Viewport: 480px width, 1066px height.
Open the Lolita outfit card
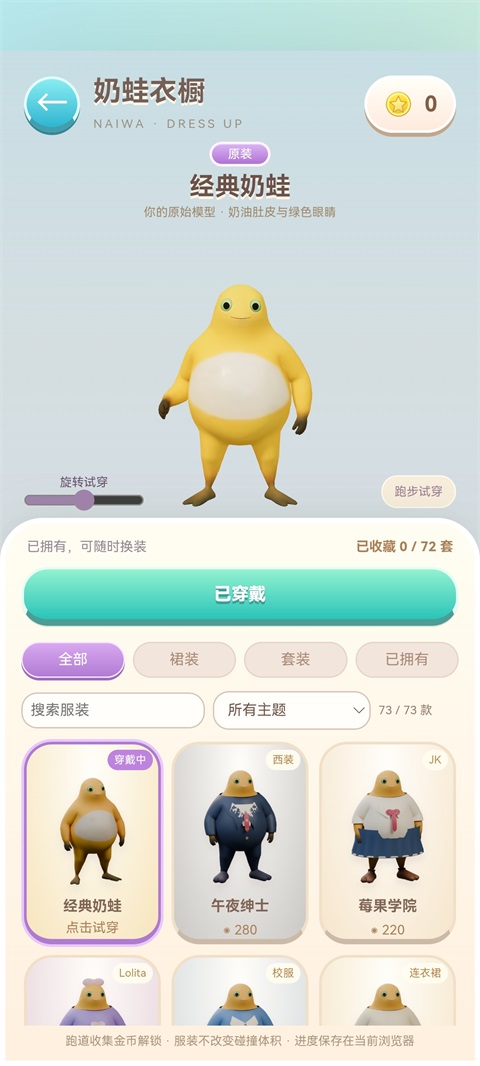[92, 991]
